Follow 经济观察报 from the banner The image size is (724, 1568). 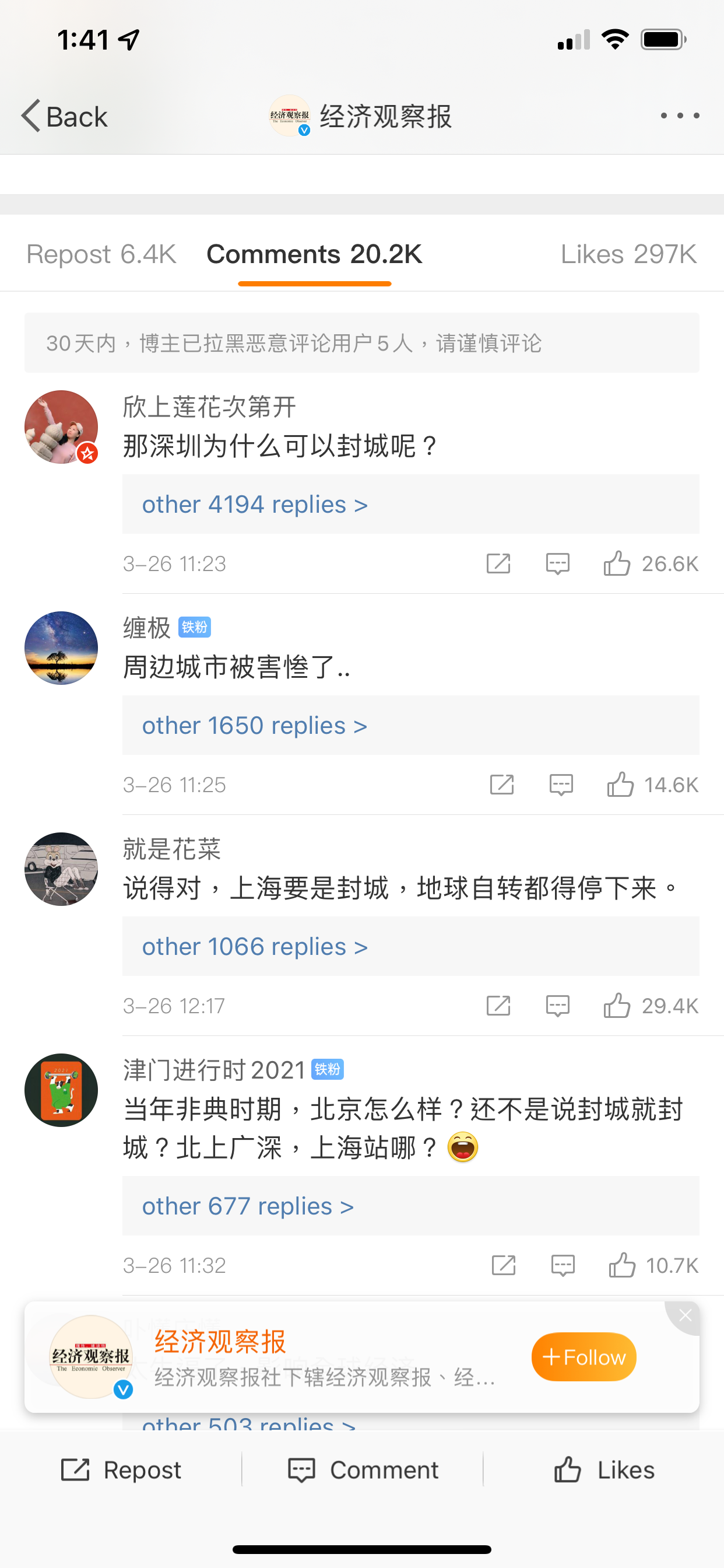(584, 1357)
